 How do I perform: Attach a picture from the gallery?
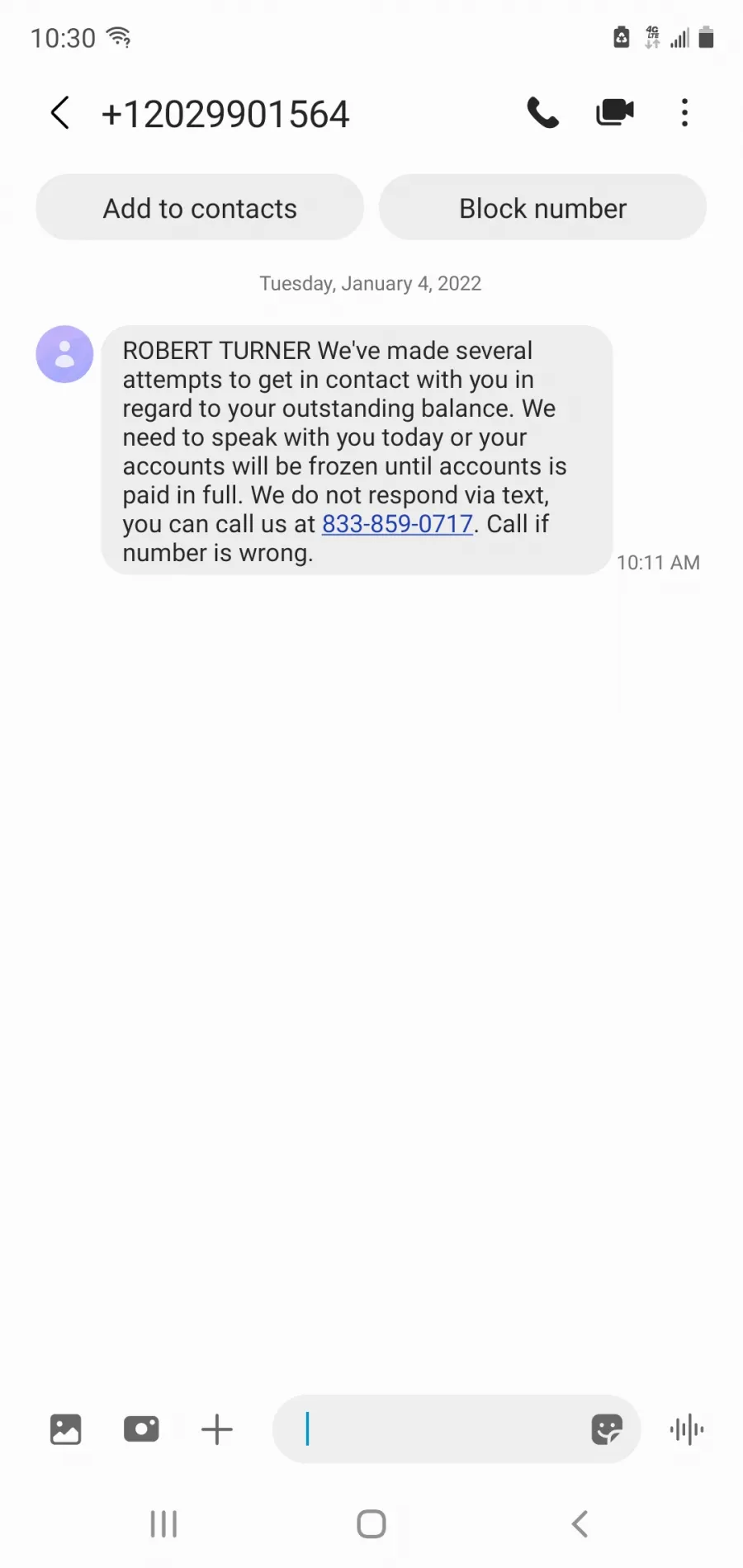tap(65, 1429)
